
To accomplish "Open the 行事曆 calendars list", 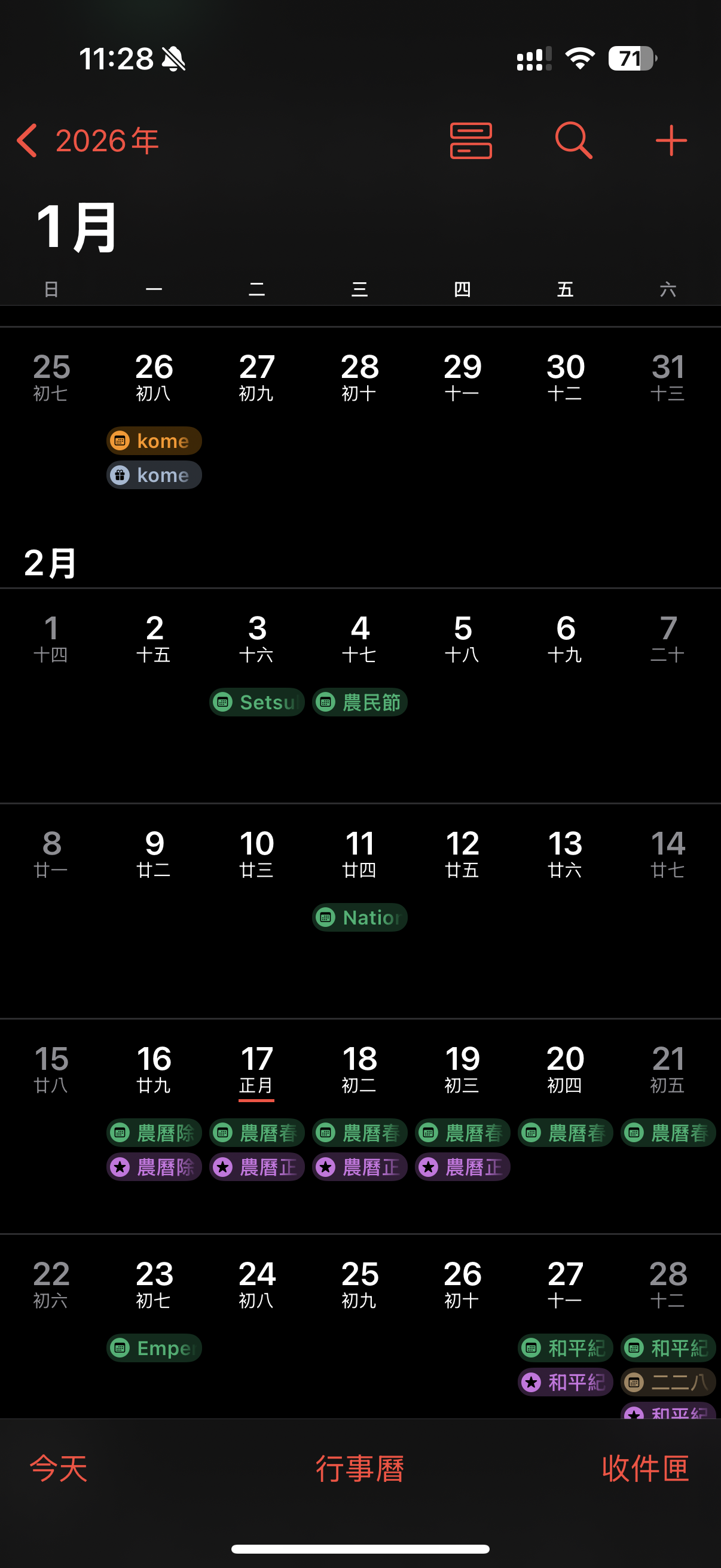I will tap(360, 1468).
